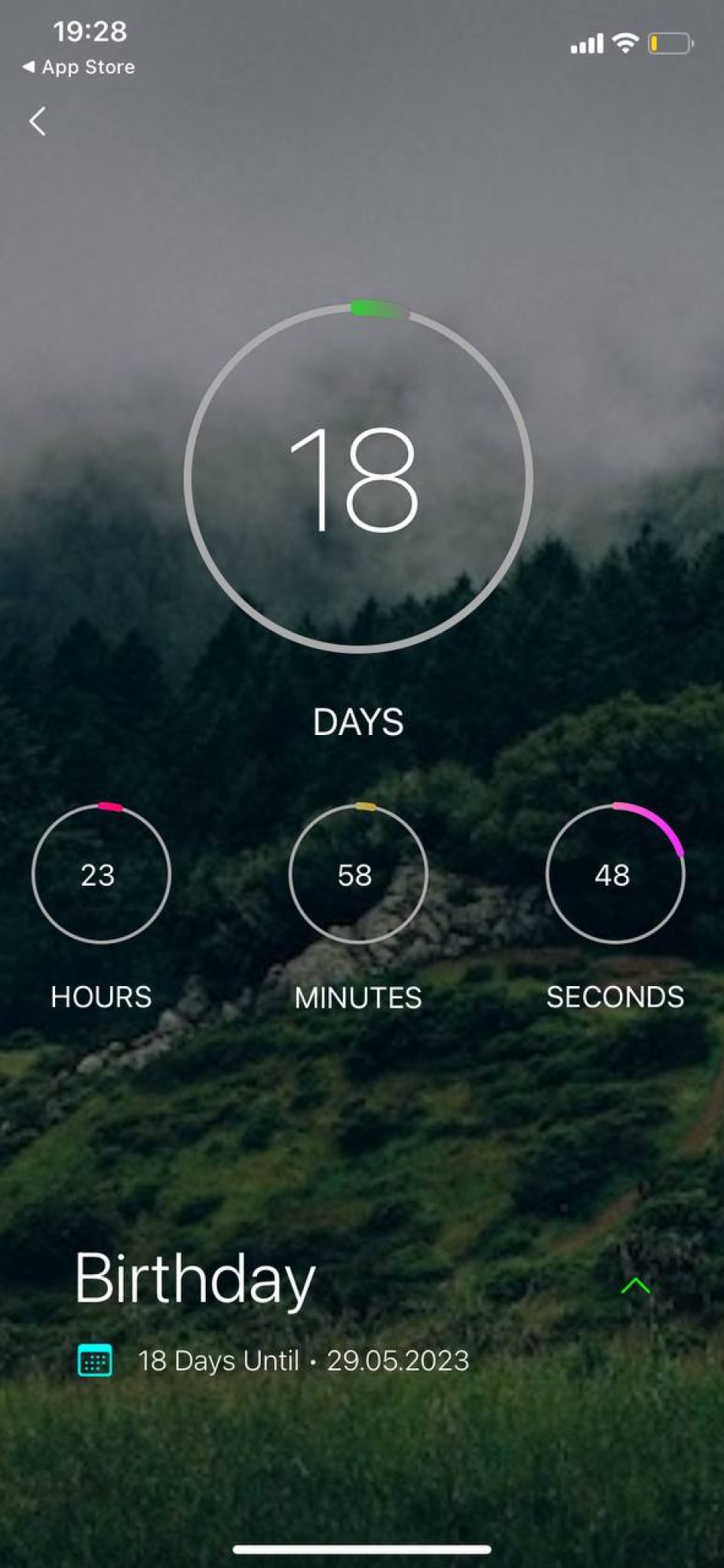
Task: Tap the home indicator bar at bottom
Action: click(362, 1547)
